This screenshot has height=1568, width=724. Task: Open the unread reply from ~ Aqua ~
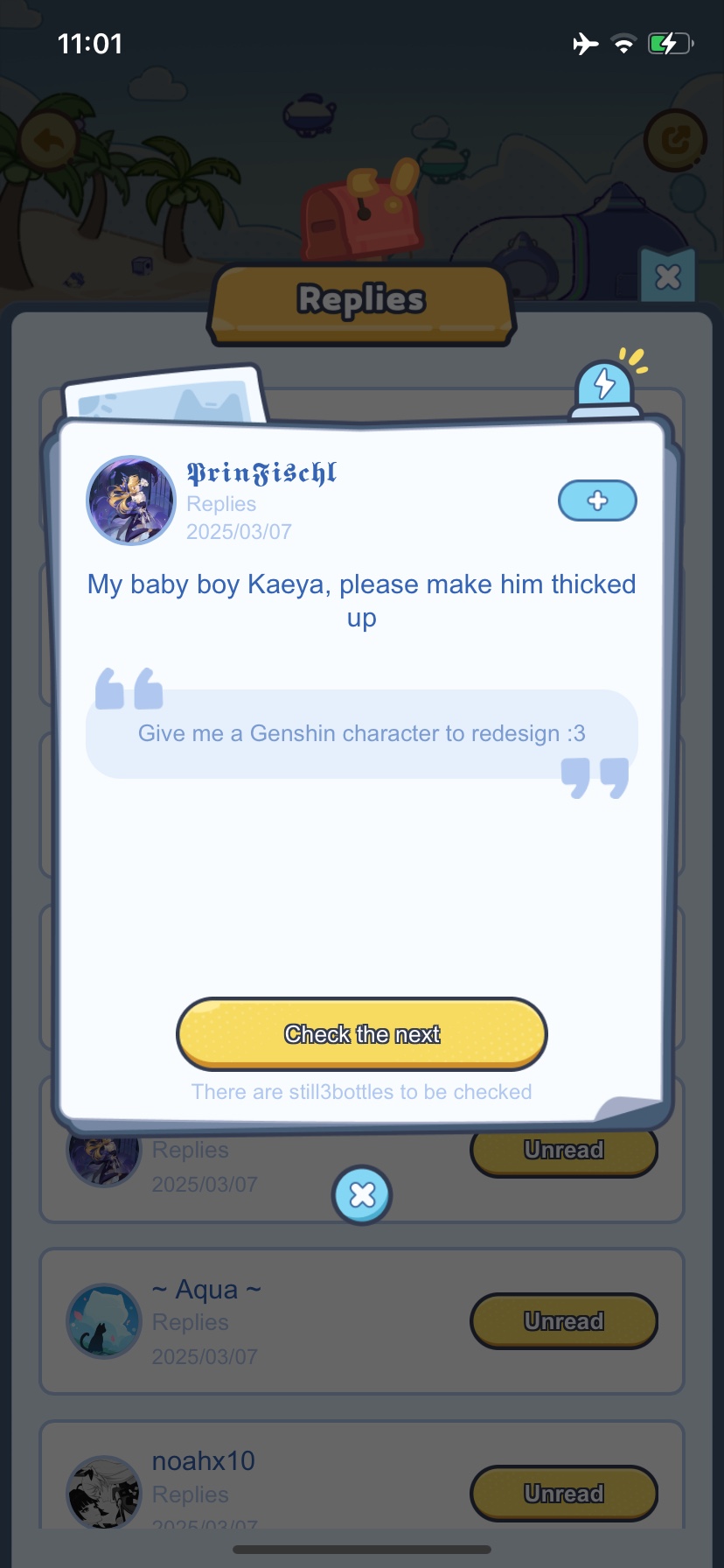click(563, 1320)
